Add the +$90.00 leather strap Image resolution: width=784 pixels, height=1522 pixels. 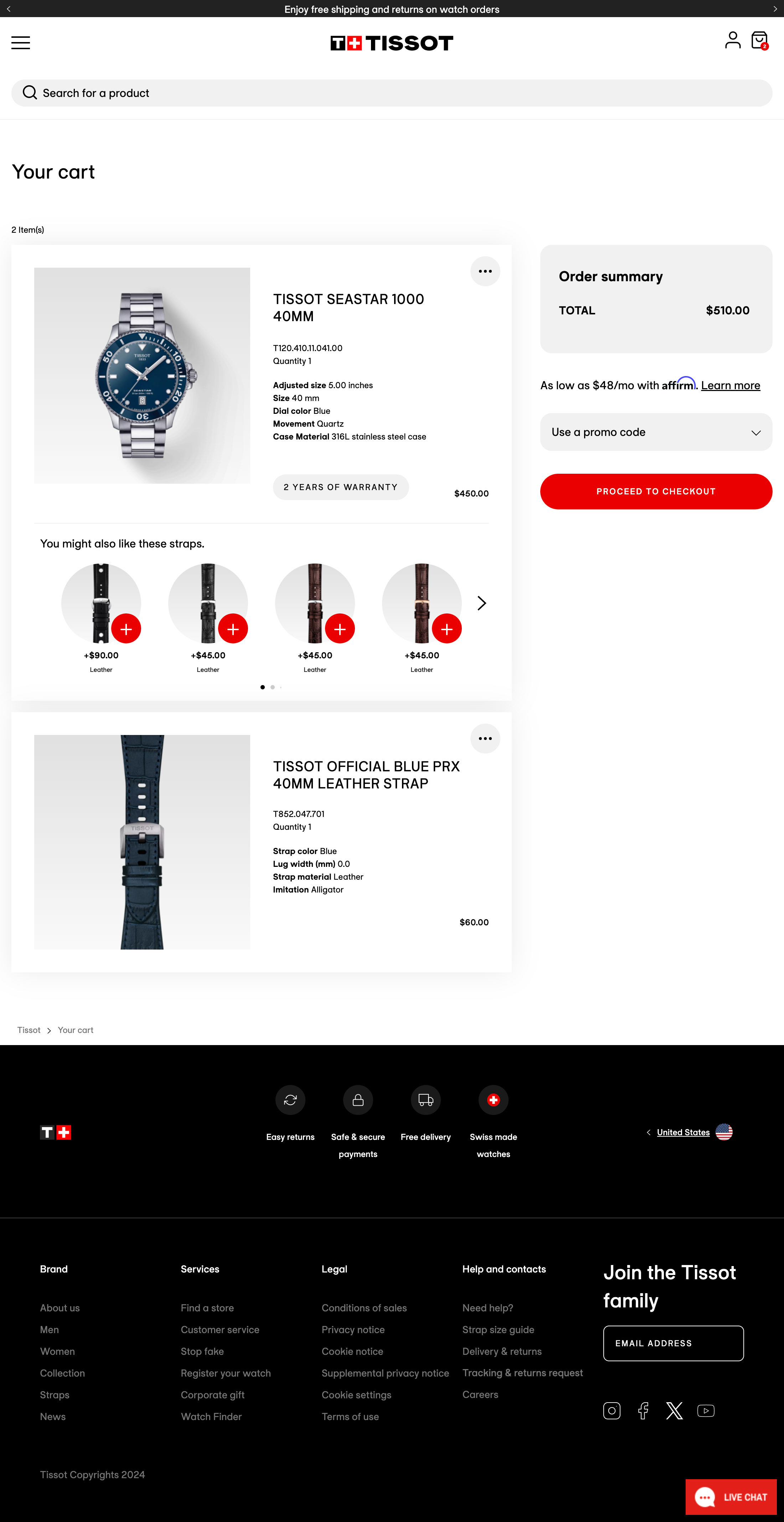click(126, 629)
